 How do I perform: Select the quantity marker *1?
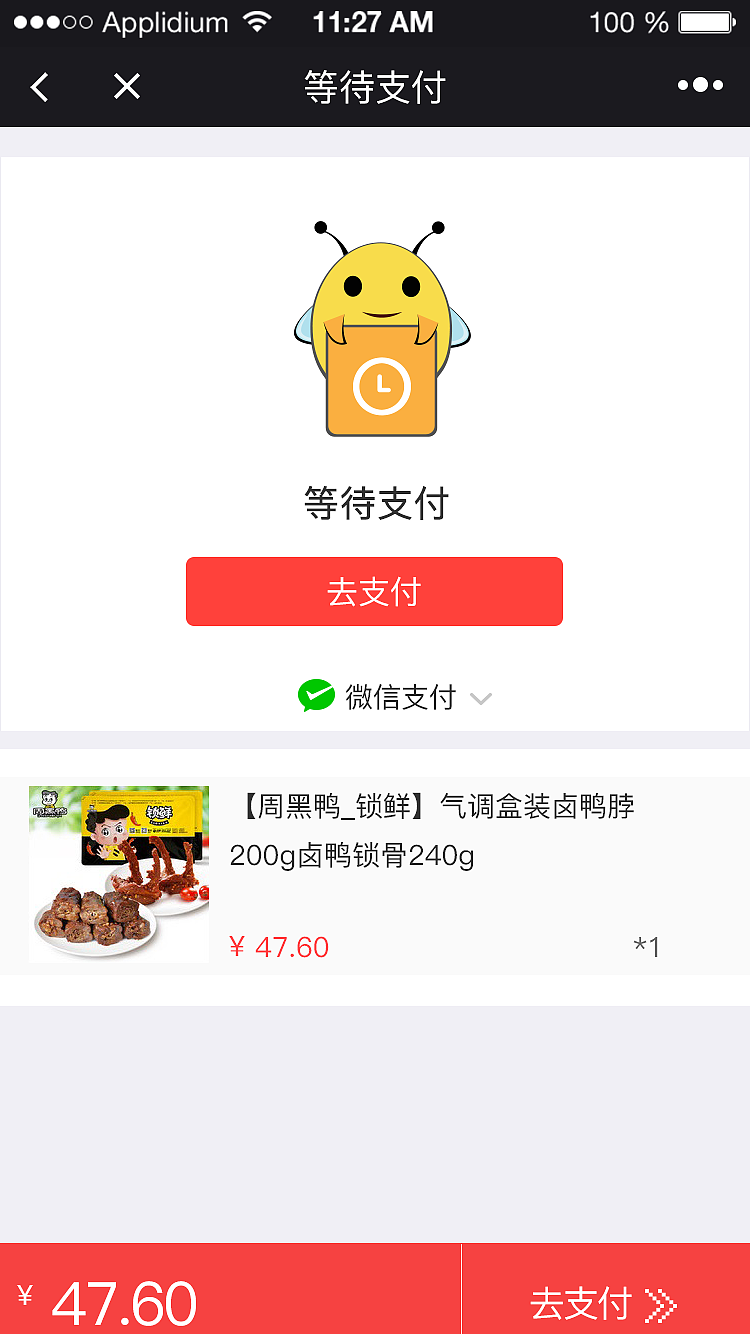[x=648, y=945]
